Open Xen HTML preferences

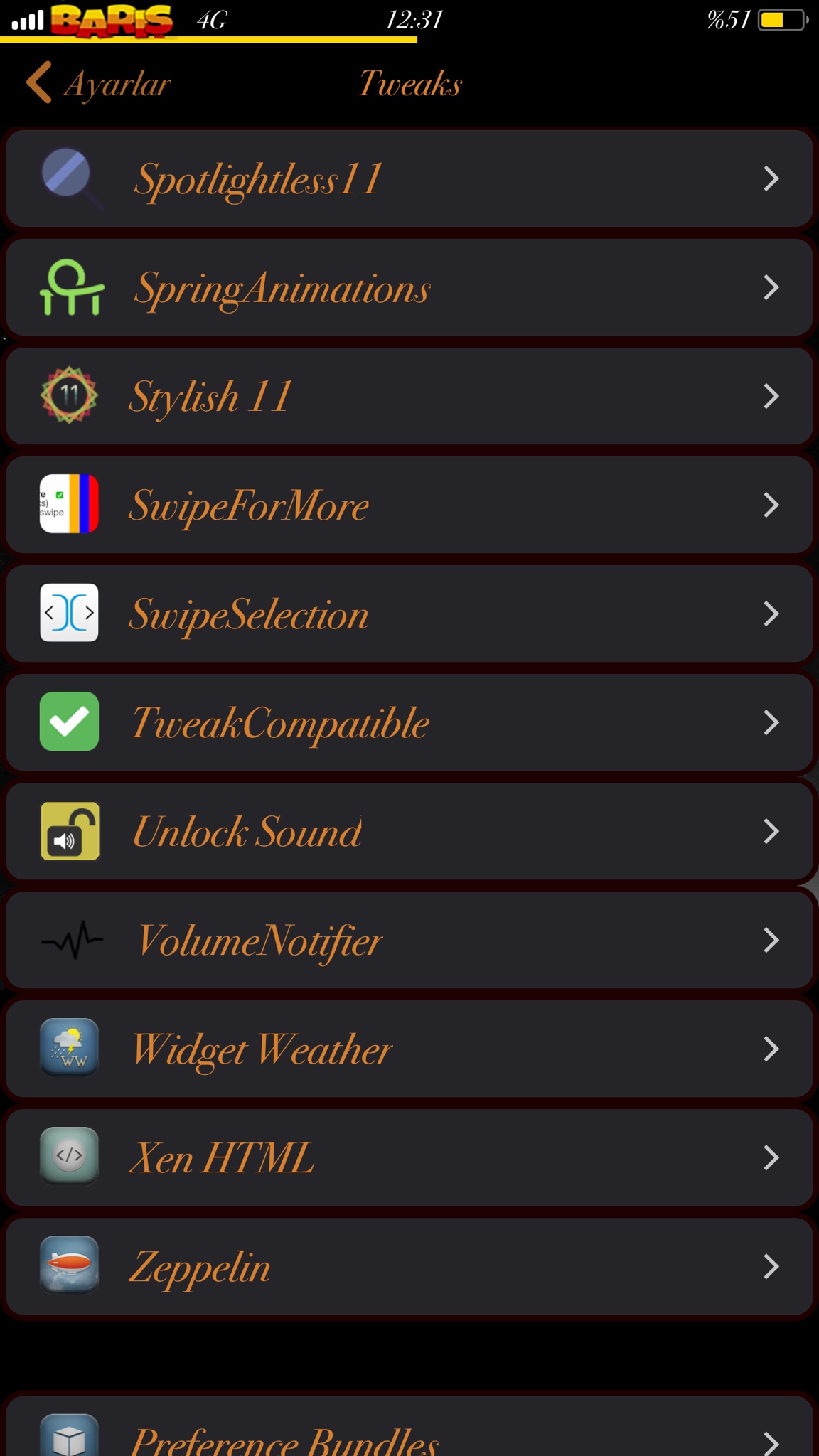tap(409, 1157)
